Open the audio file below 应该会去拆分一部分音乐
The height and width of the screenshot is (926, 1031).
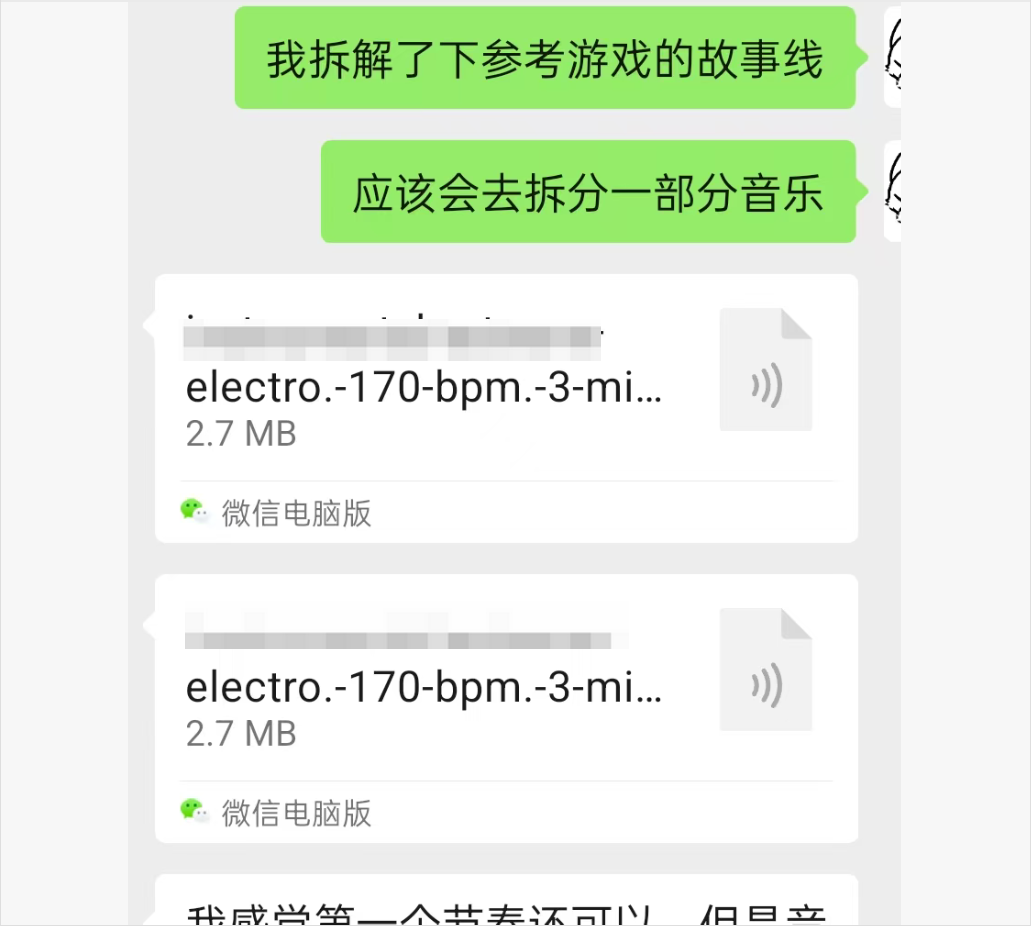point(505,390)
